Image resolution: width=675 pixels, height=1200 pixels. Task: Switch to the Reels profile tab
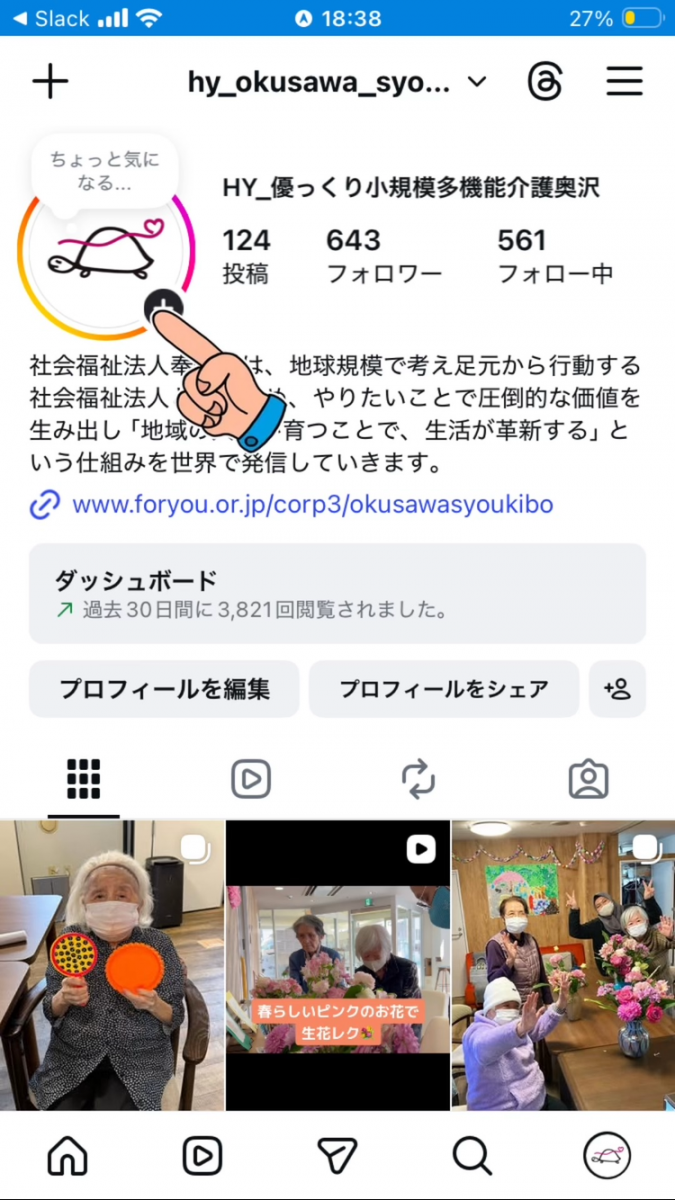pos(251,778)
